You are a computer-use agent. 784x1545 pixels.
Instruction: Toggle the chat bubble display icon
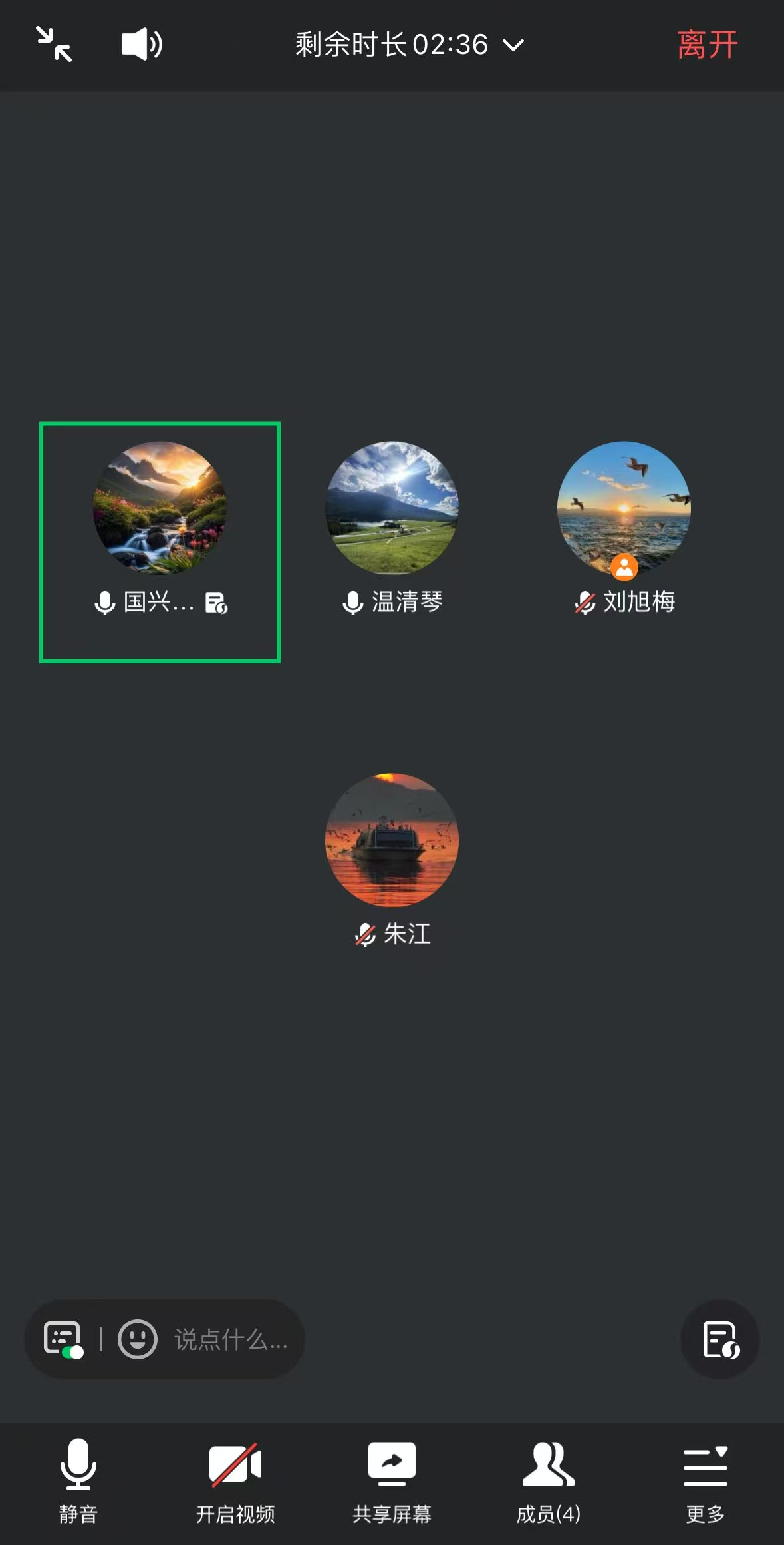pos(63,1339)
